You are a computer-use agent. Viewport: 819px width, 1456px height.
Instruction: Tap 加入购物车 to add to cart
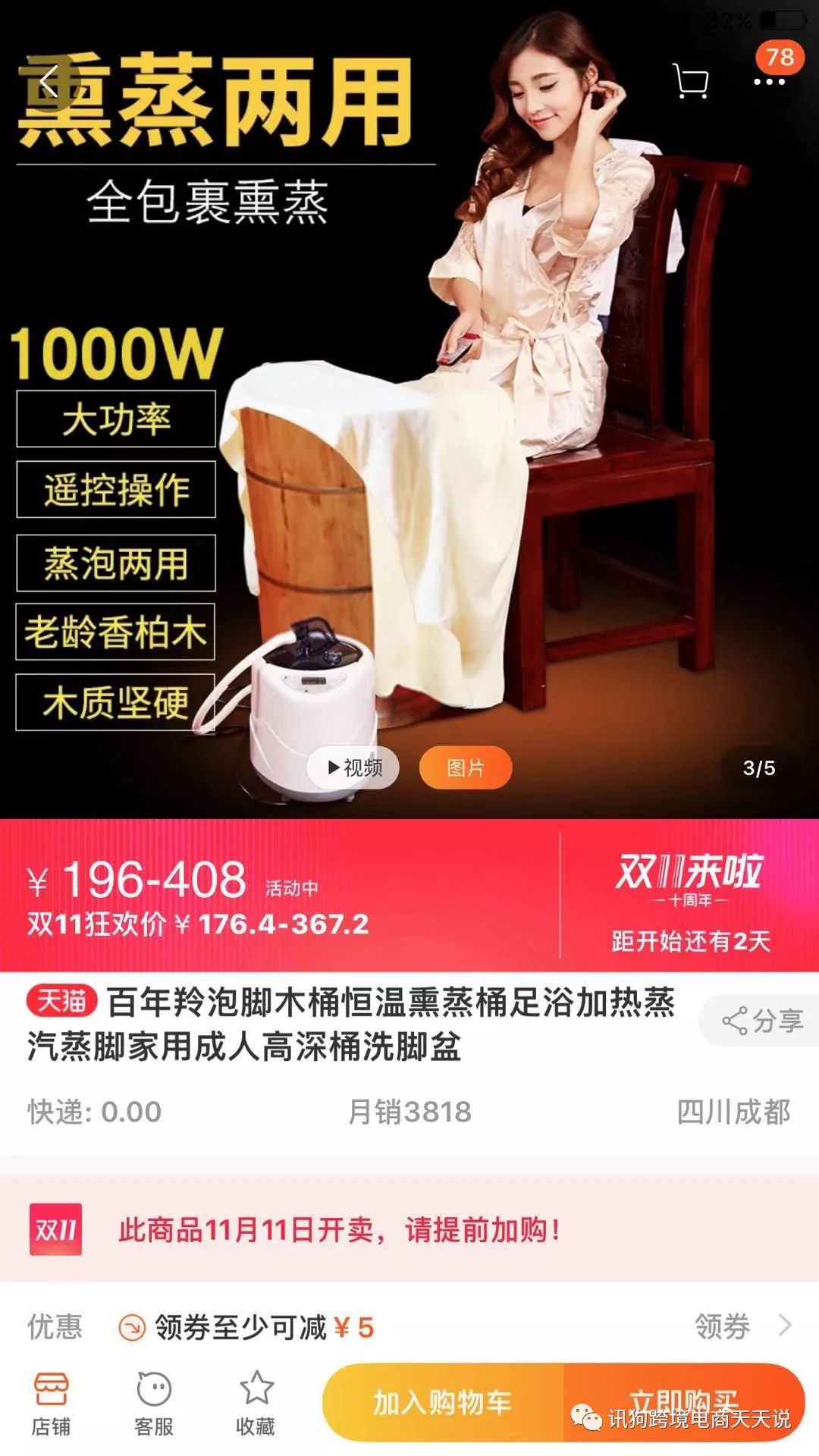click(x=443, y=1402)
